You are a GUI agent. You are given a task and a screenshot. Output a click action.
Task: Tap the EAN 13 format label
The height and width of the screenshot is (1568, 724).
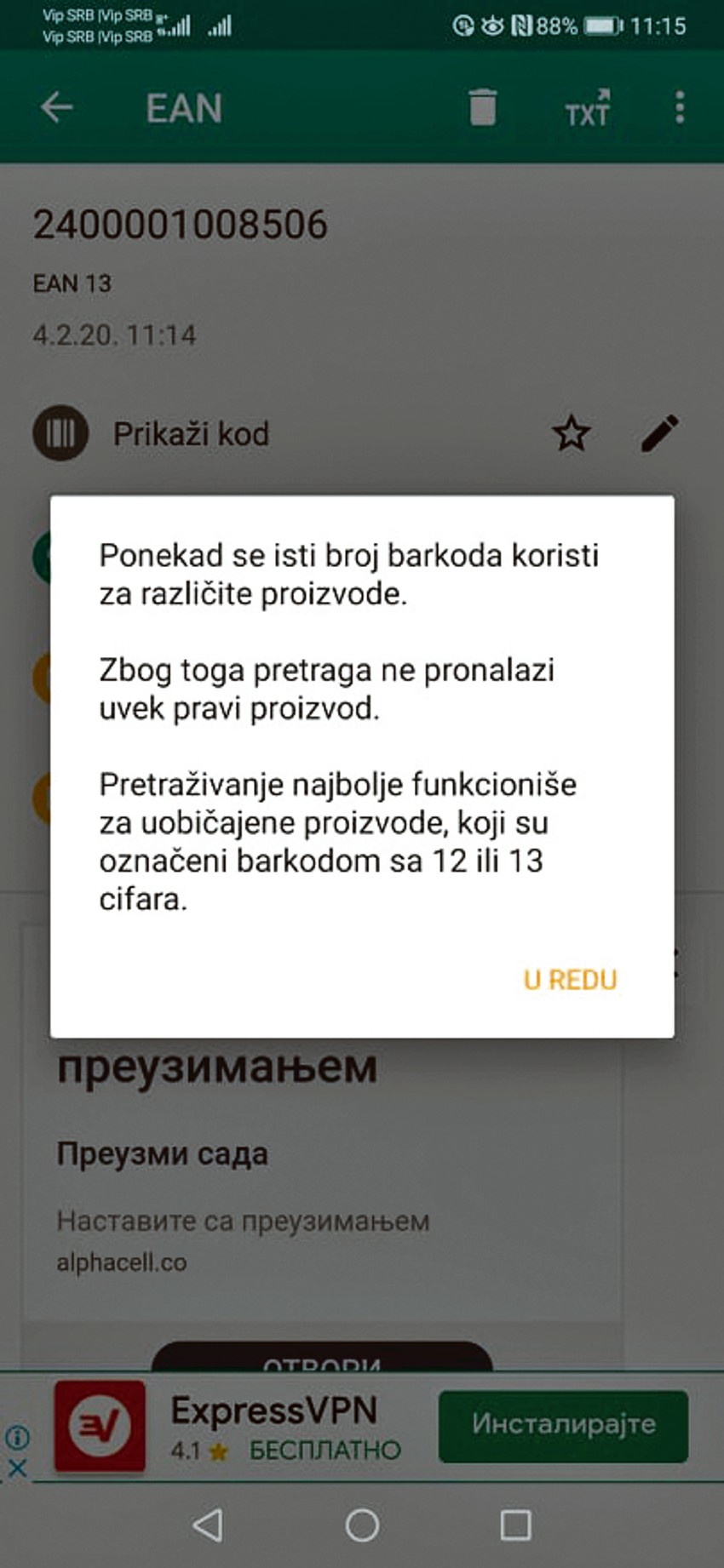click(x=71, y=284)
